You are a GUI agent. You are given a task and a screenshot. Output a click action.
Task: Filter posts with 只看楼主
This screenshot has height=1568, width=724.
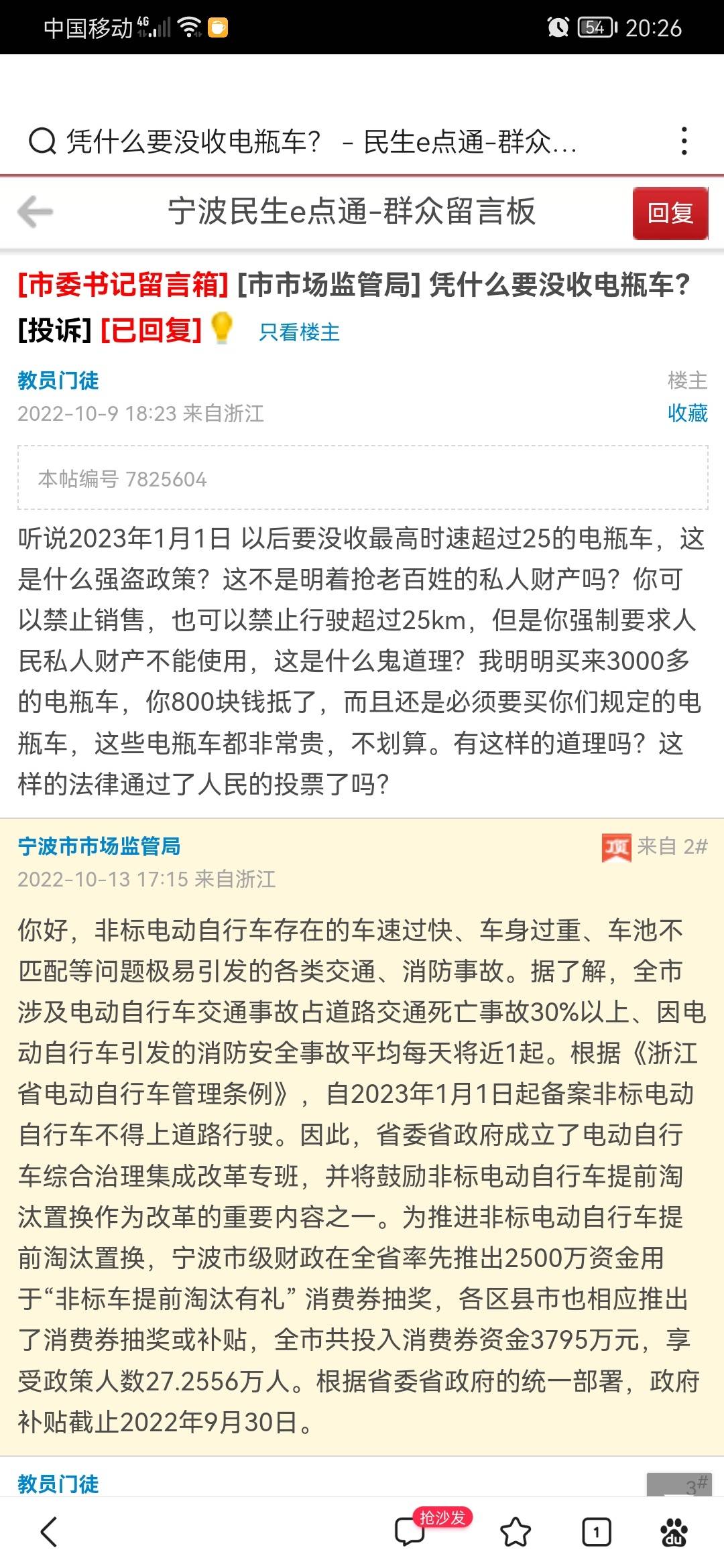click(299, 332)
